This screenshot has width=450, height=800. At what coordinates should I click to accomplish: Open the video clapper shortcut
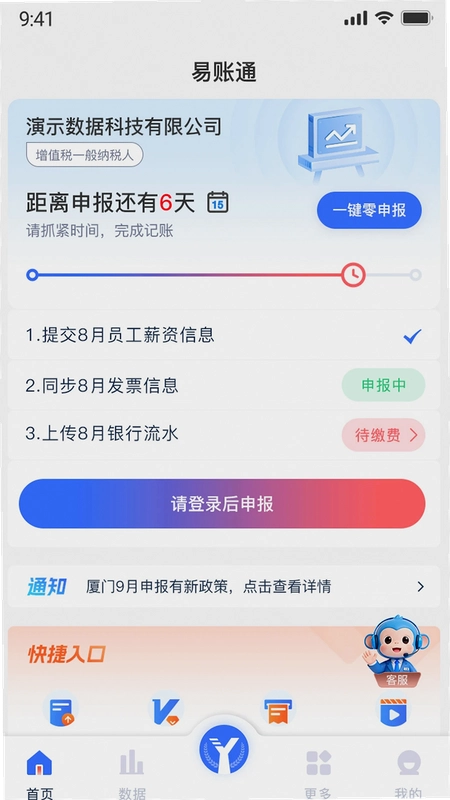pos(394,711)
